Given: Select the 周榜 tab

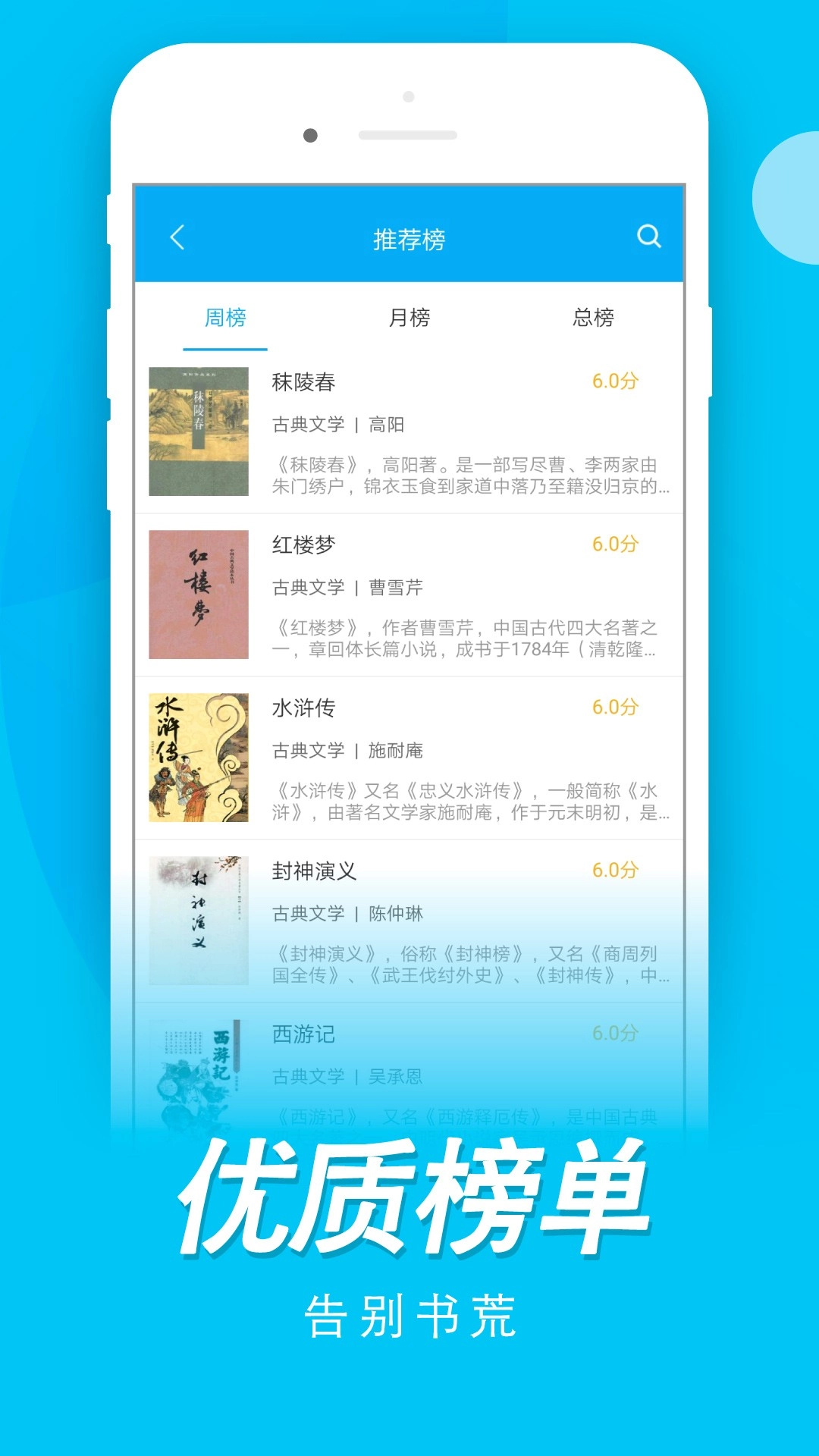Looking at the screenshot, I should tap(225, 319).
